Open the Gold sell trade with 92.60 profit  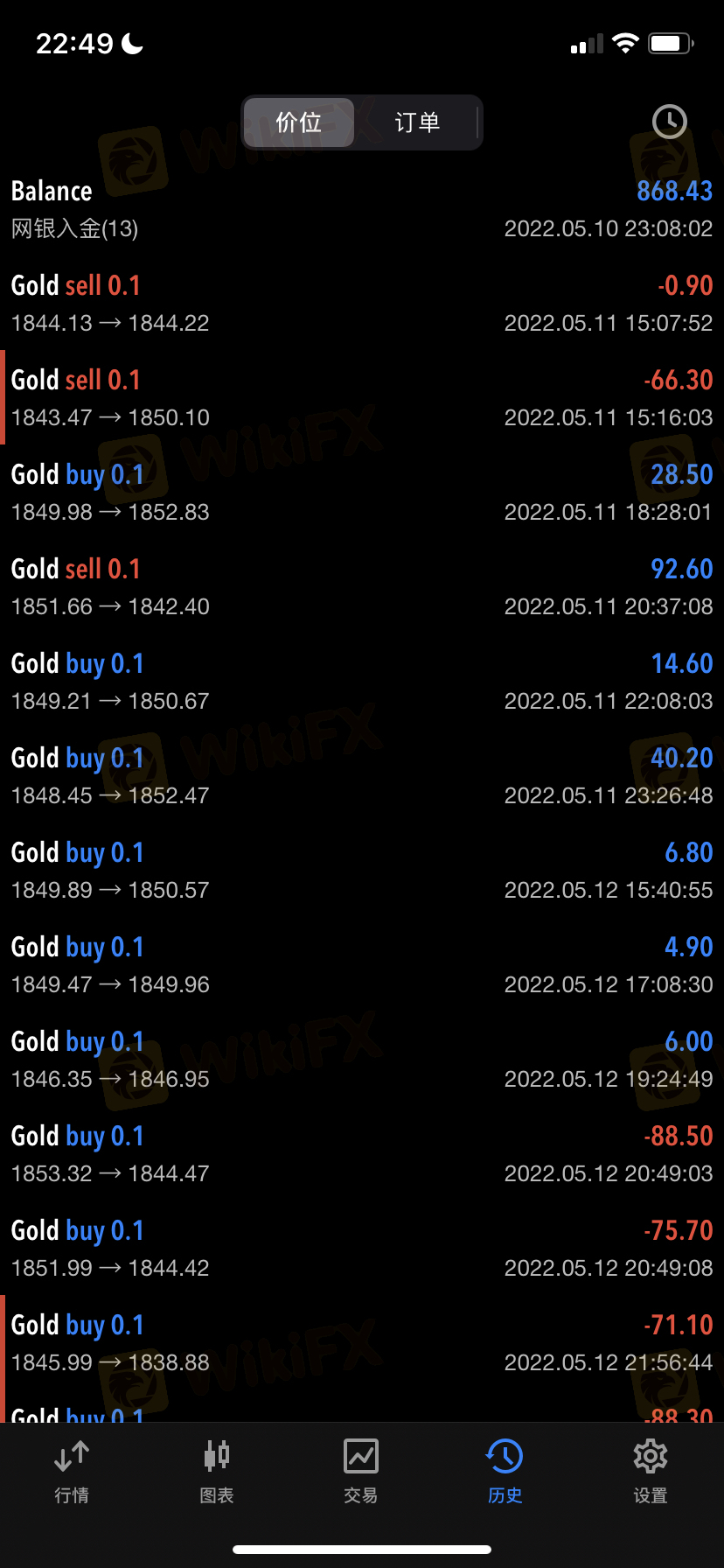pos(362,586)
